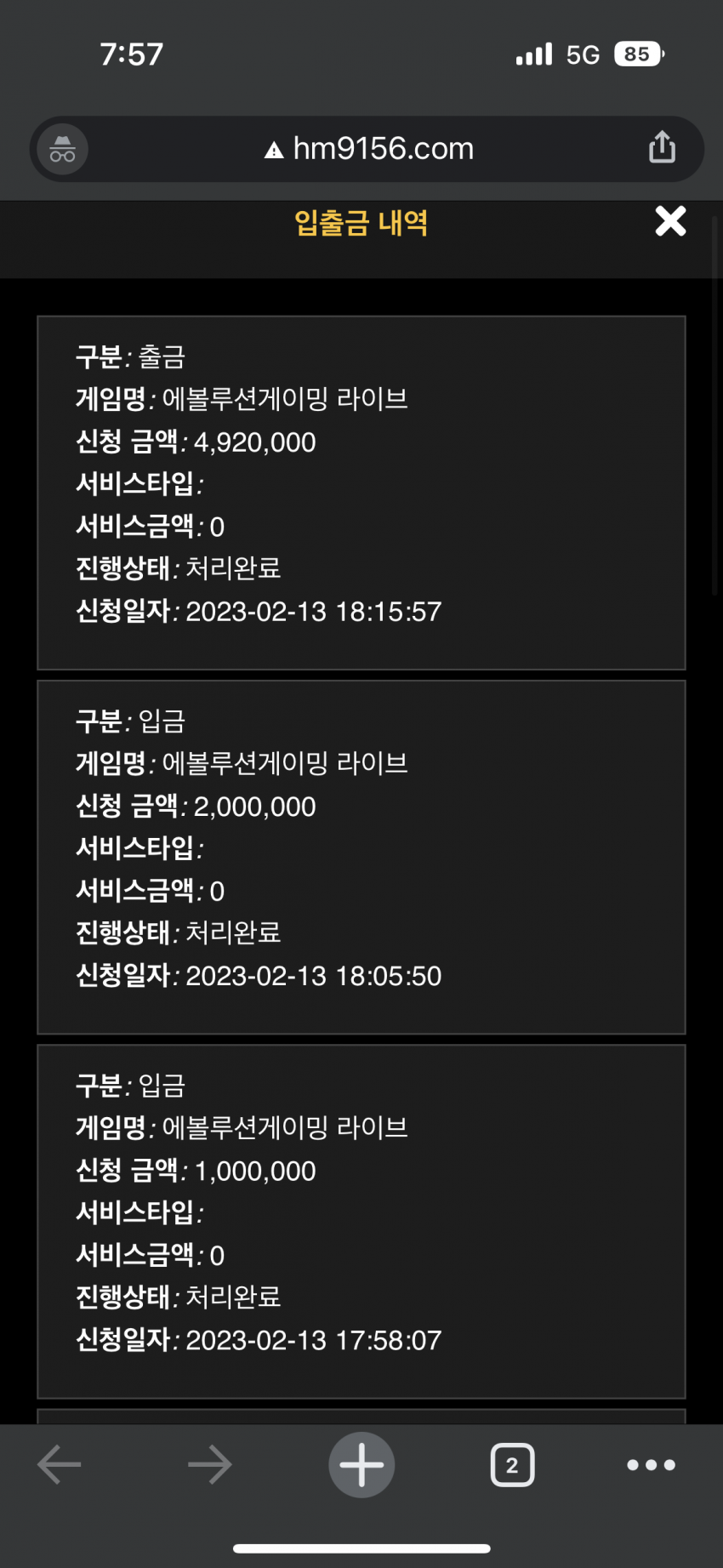The image size is (723, 1568).
Task: Tap the hm9156.com address bar
Action: pyautogui.click(x=368, y=149)
